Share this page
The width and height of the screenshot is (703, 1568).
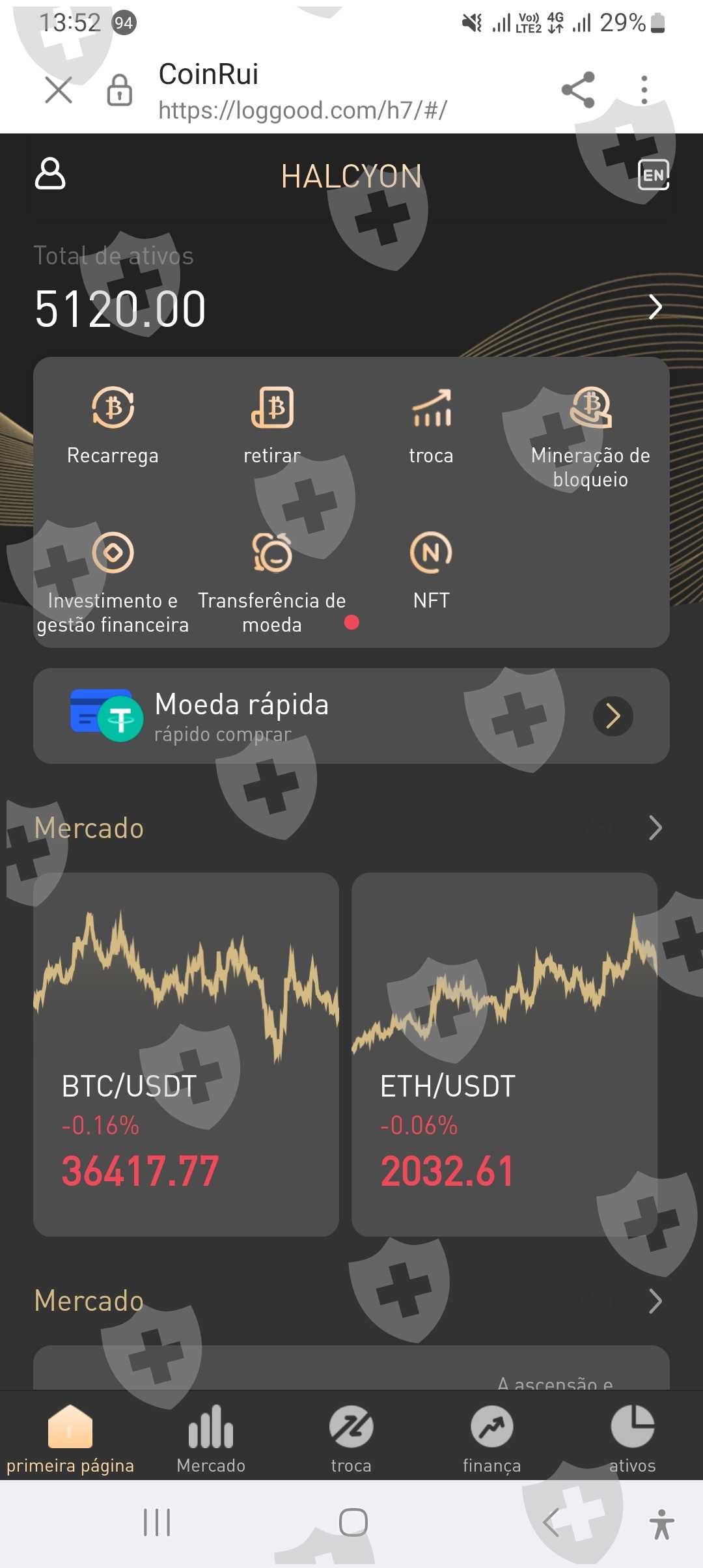578,90
